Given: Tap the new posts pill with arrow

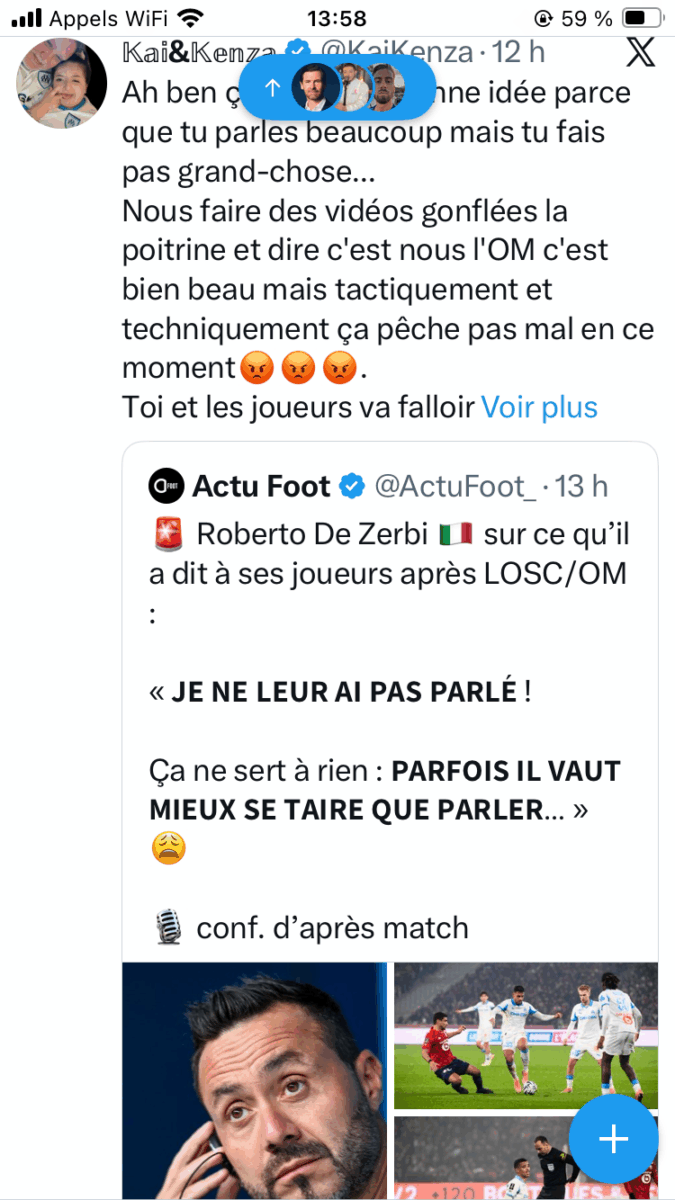Looking at the screenshot, I should [x=337, y=87].
